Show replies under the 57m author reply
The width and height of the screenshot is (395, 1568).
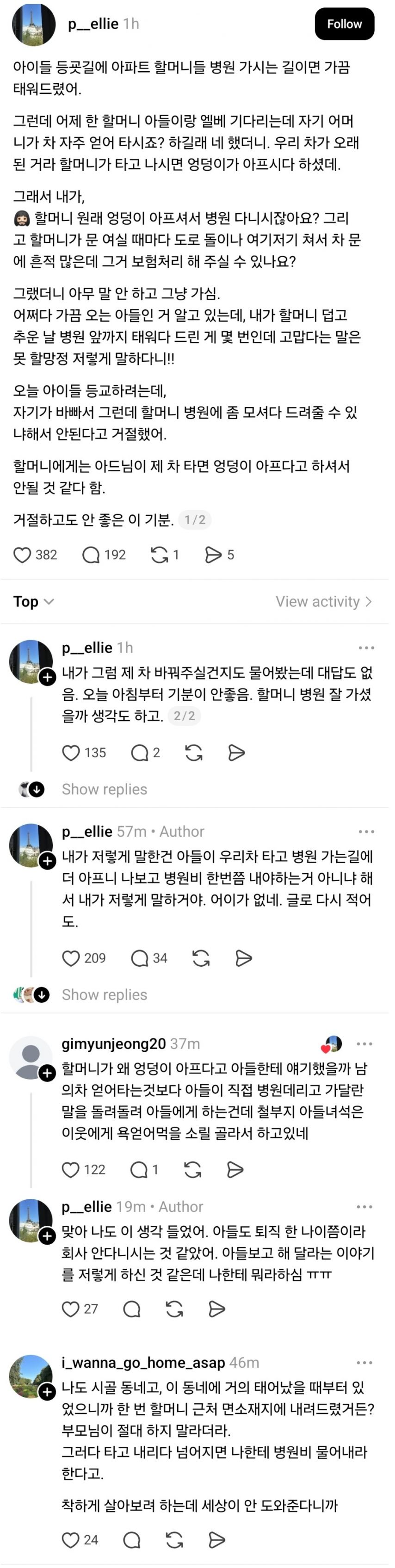(x=104, y=994)
